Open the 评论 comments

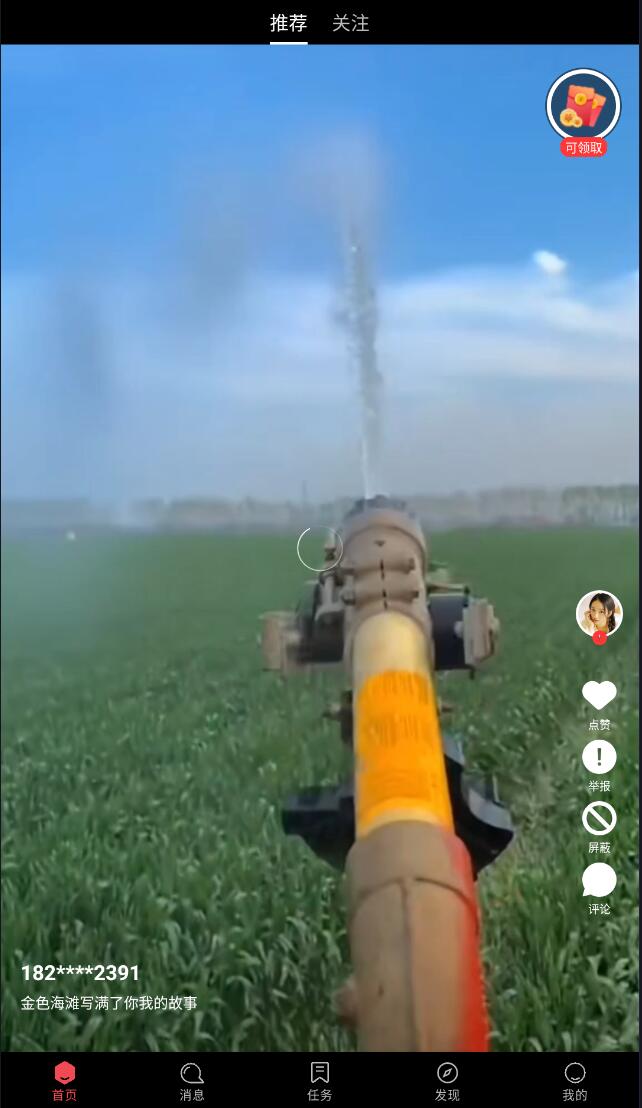point(599,882)
